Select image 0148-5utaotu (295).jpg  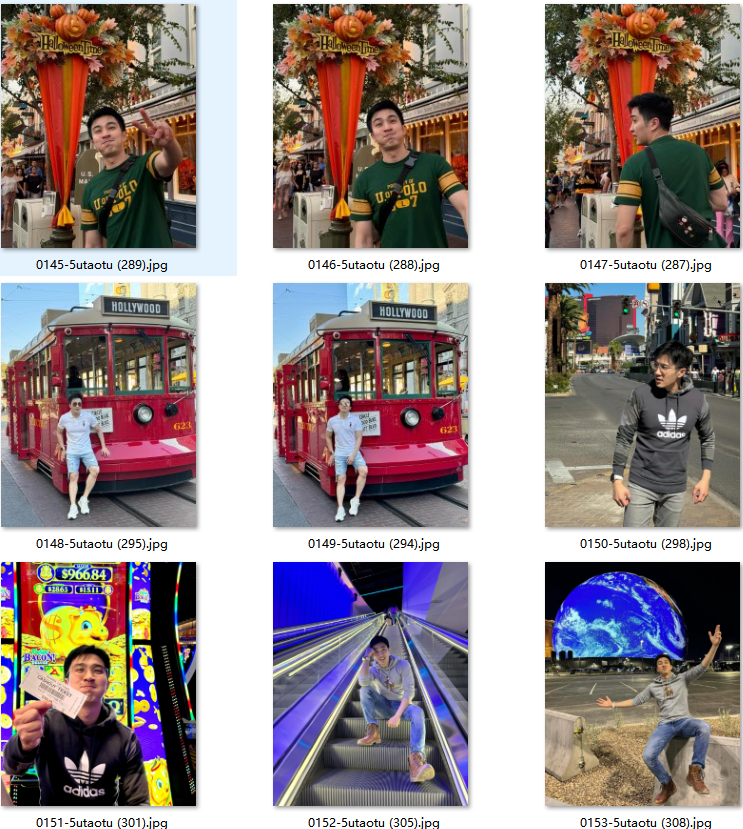[99, 405]
